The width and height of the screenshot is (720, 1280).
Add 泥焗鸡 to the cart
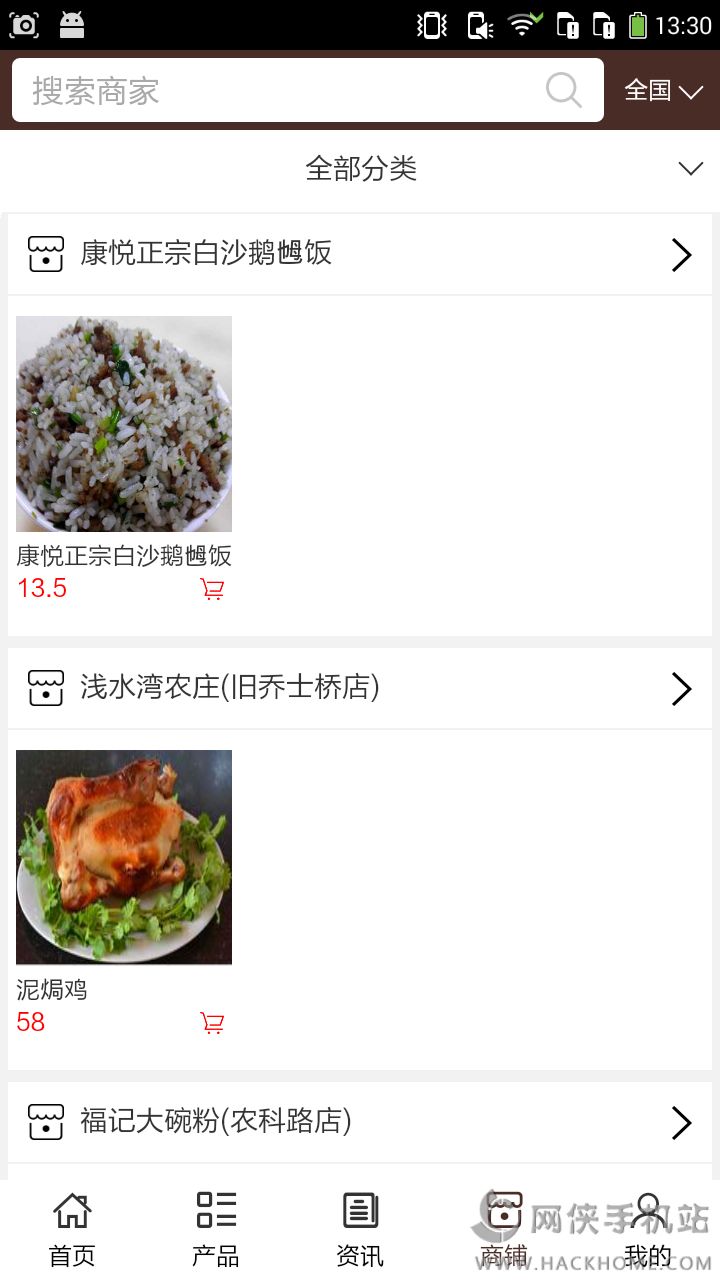tap(212, 1023)
